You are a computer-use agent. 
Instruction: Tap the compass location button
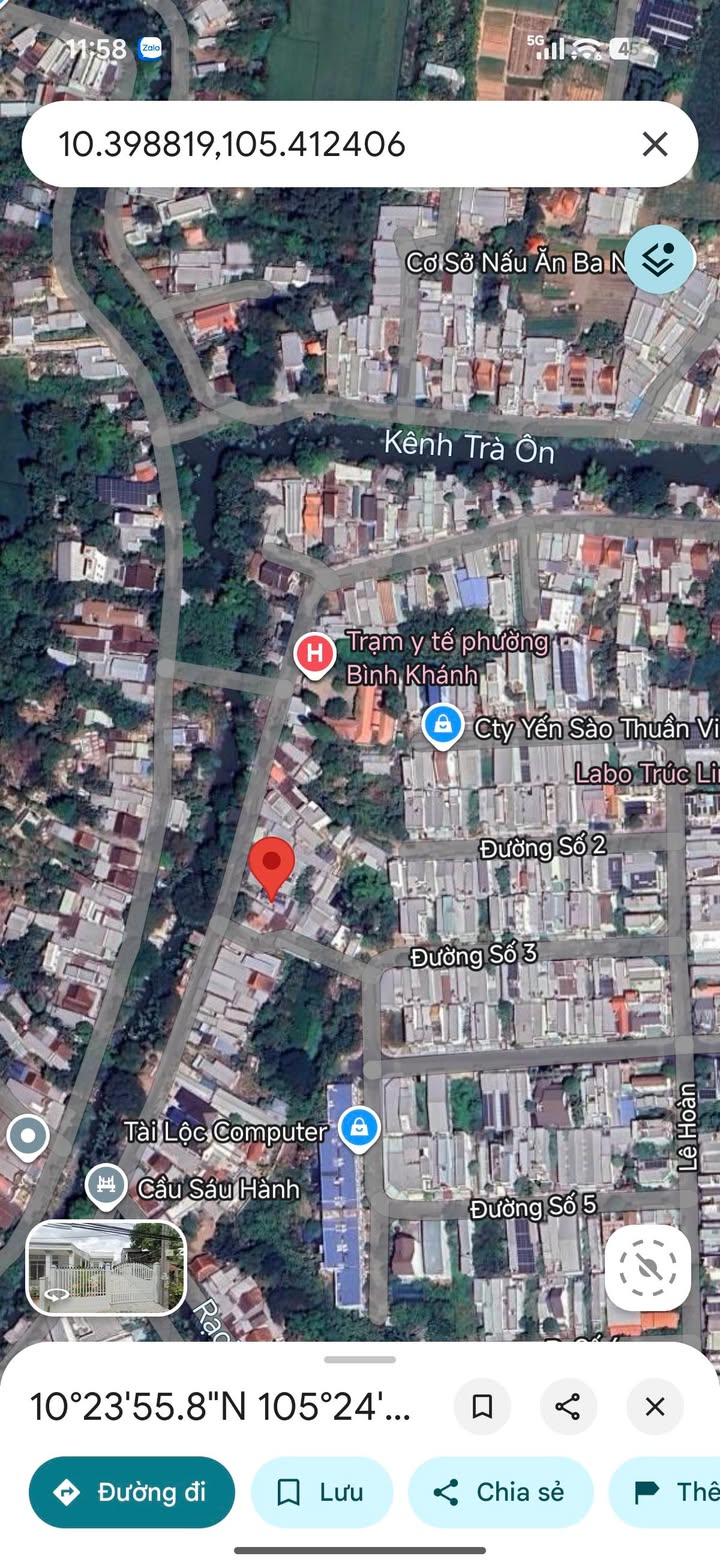click(648, 1267)
